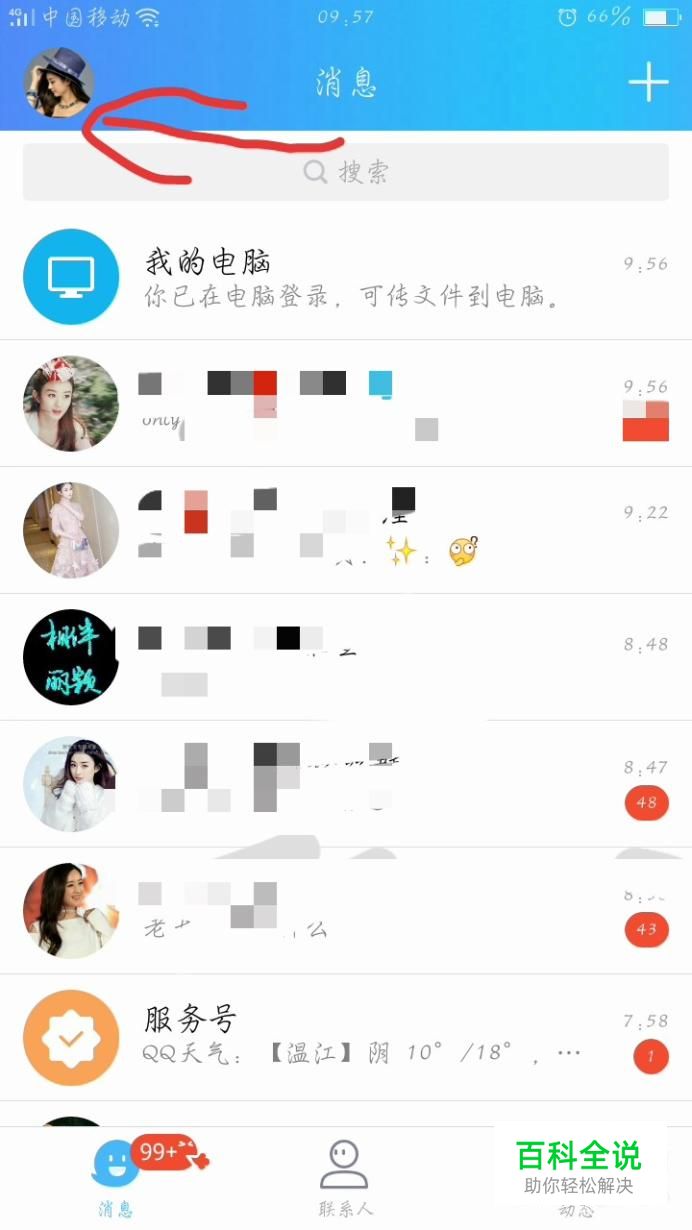This screenshot has height=1230, width=692.
Task: Open the chat received at 9:22
Action: click(x=345, y=530)
